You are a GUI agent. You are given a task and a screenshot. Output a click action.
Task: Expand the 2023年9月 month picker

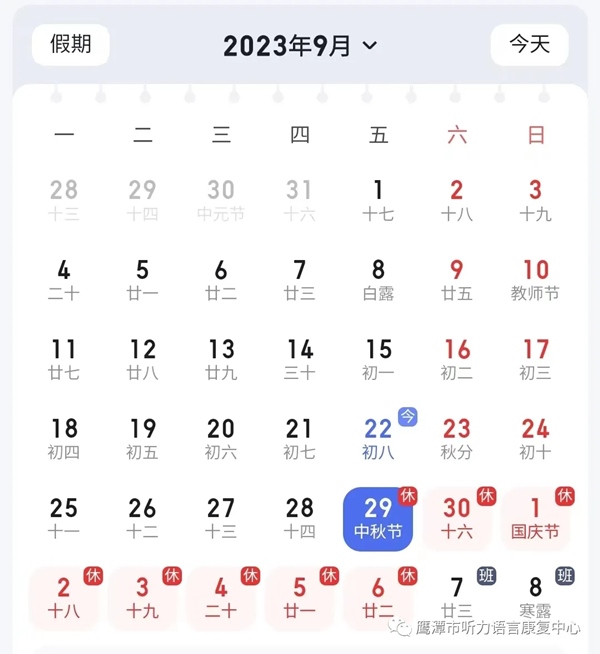(300, 46)
